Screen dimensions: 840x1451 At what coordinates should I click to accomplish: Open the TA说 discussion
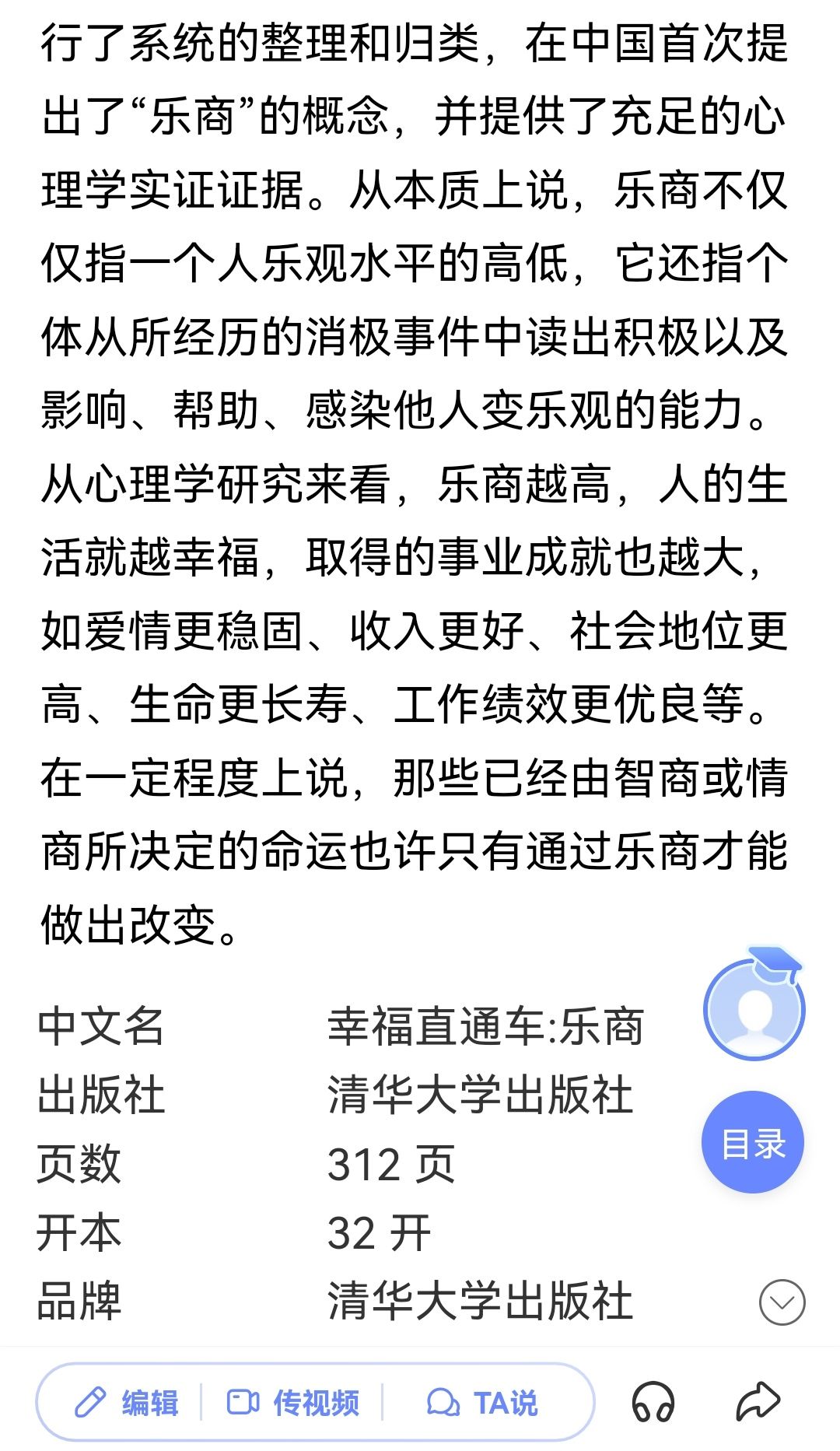[482, 1403]
